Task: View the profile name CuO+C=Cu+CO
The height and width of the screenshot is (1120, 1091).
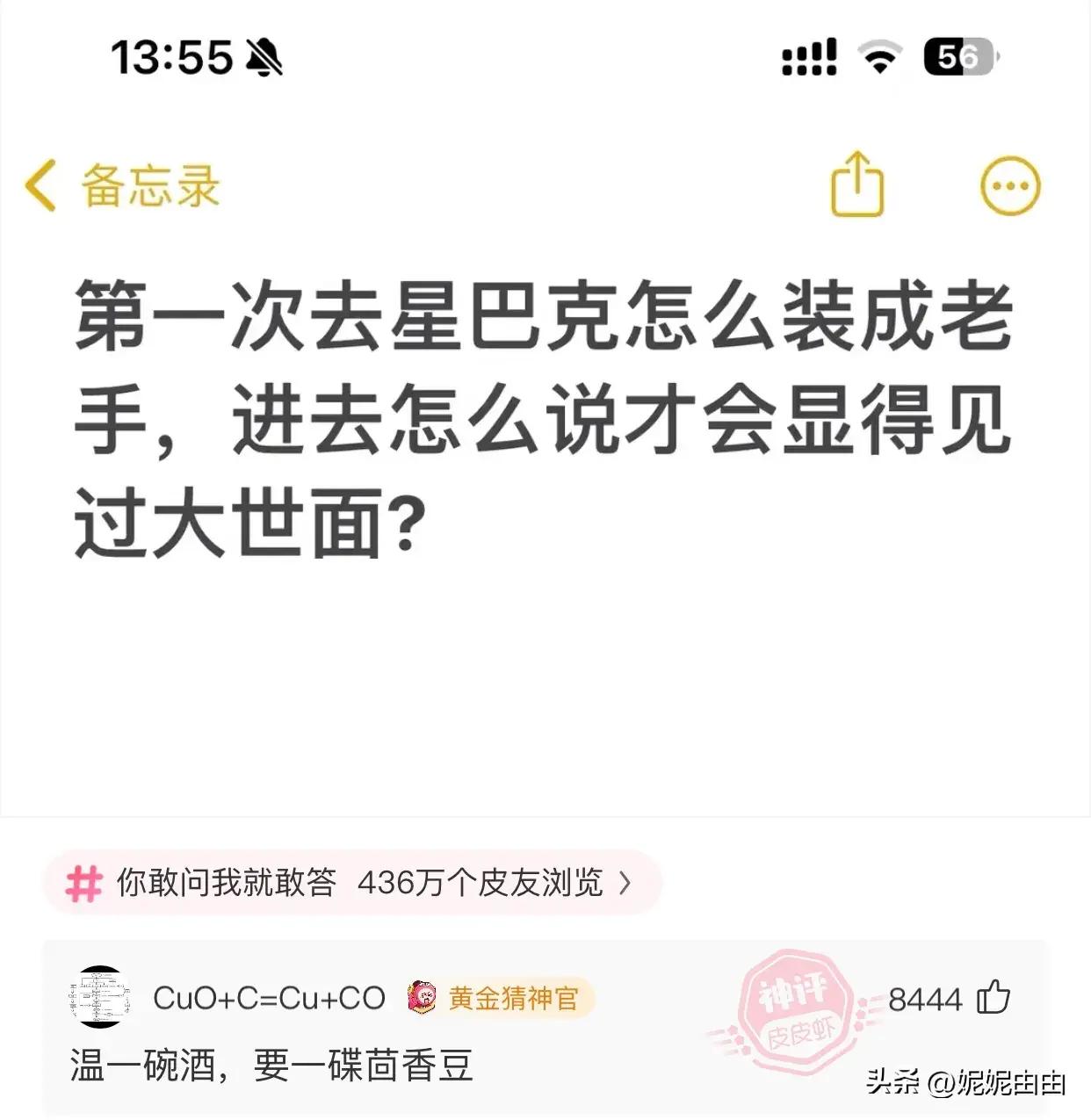Action: click(x=269, y=998)
